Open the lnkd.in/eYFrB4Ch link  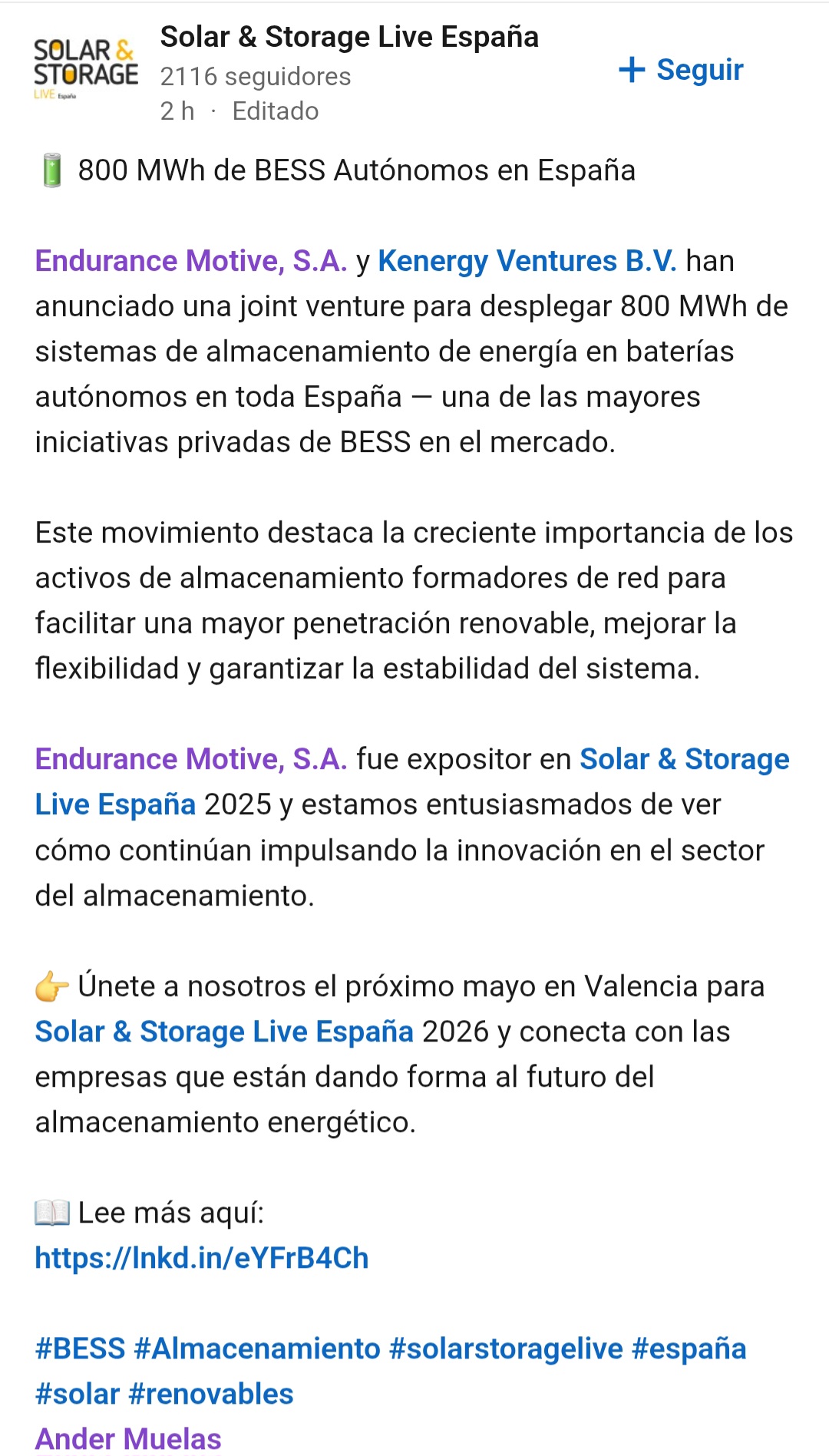(202, 1258)
